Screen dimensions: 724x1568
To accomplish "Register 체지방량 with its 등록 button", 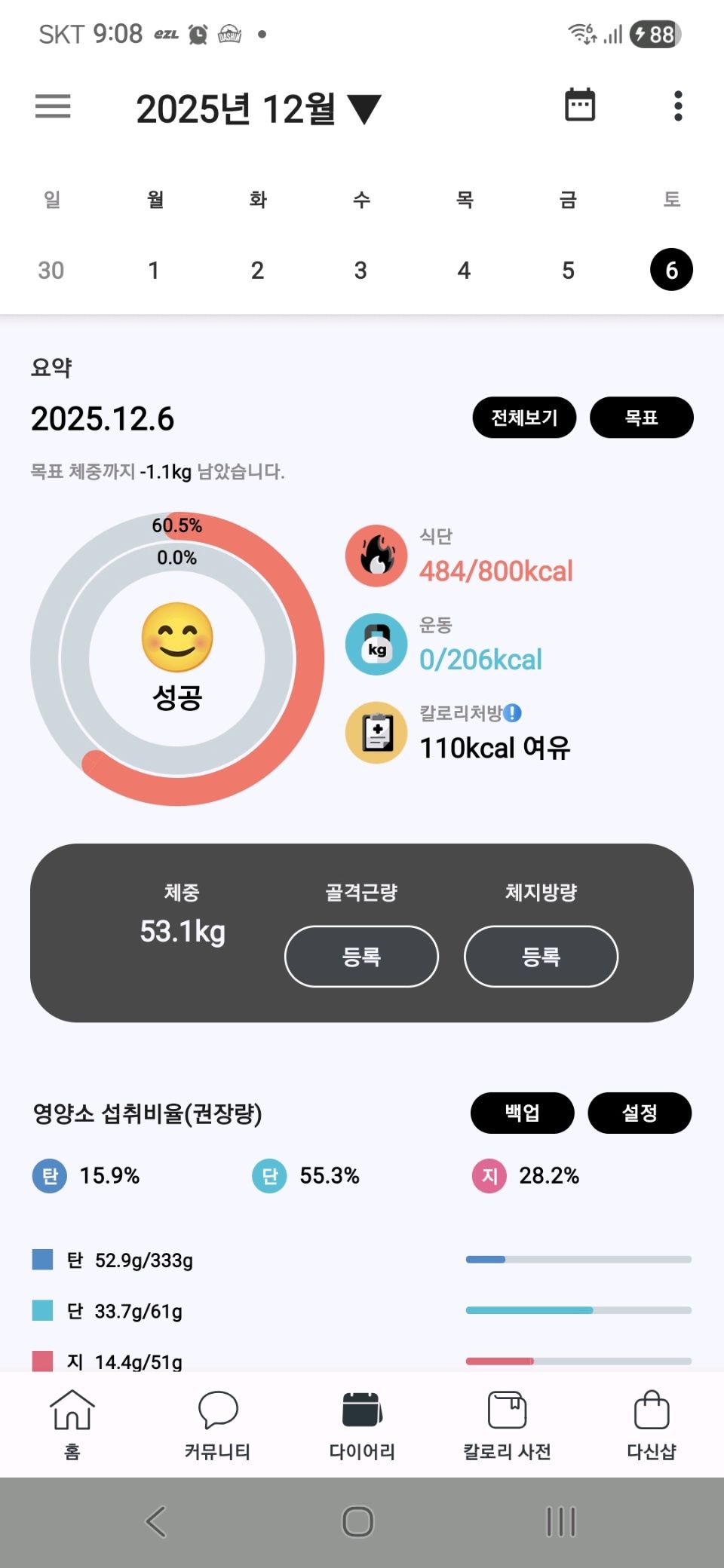I will pyautogui.click(x=541, y=956).
